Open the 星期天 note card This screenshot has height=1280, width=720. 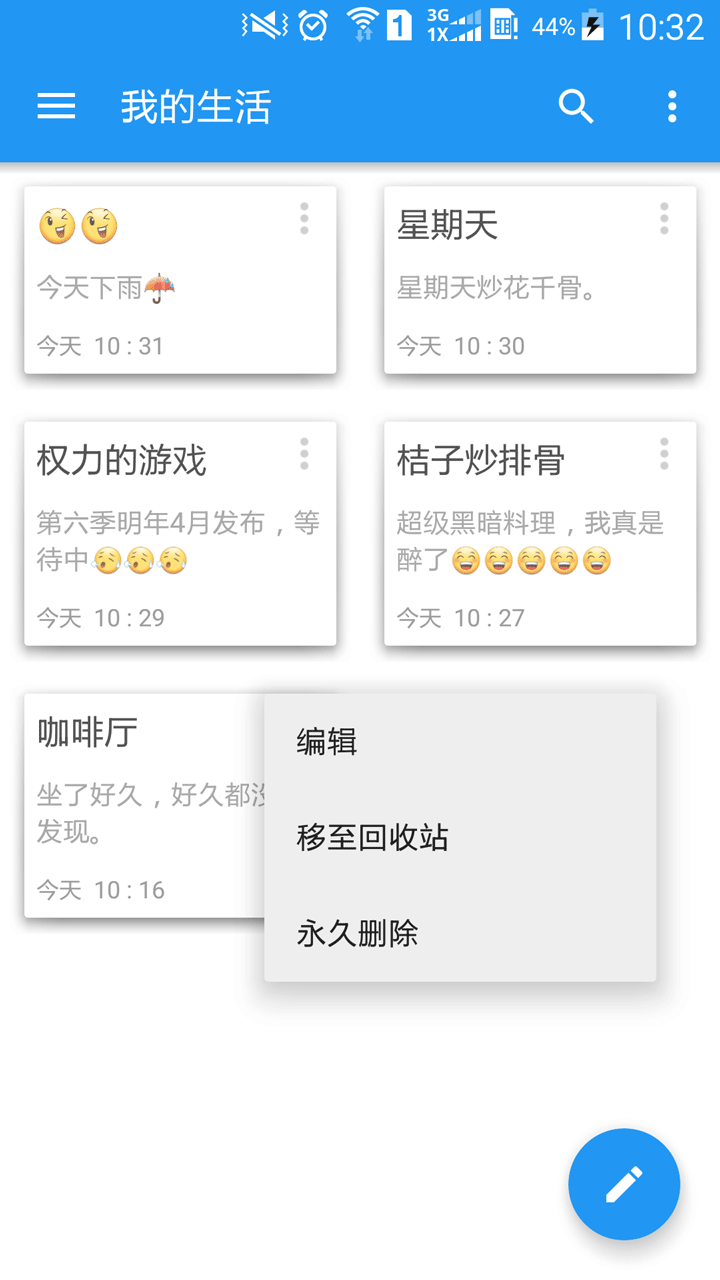pos(520,290)
